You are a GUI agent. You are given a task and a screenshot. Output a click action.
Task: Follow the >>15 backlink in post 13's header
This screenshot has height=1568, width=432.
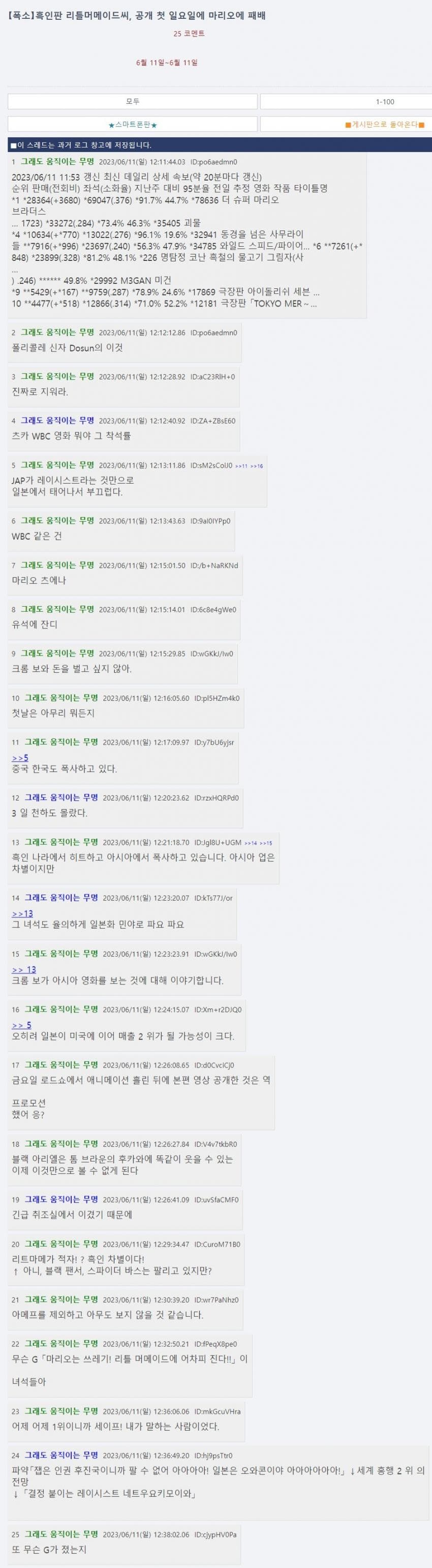pos(266,844)
